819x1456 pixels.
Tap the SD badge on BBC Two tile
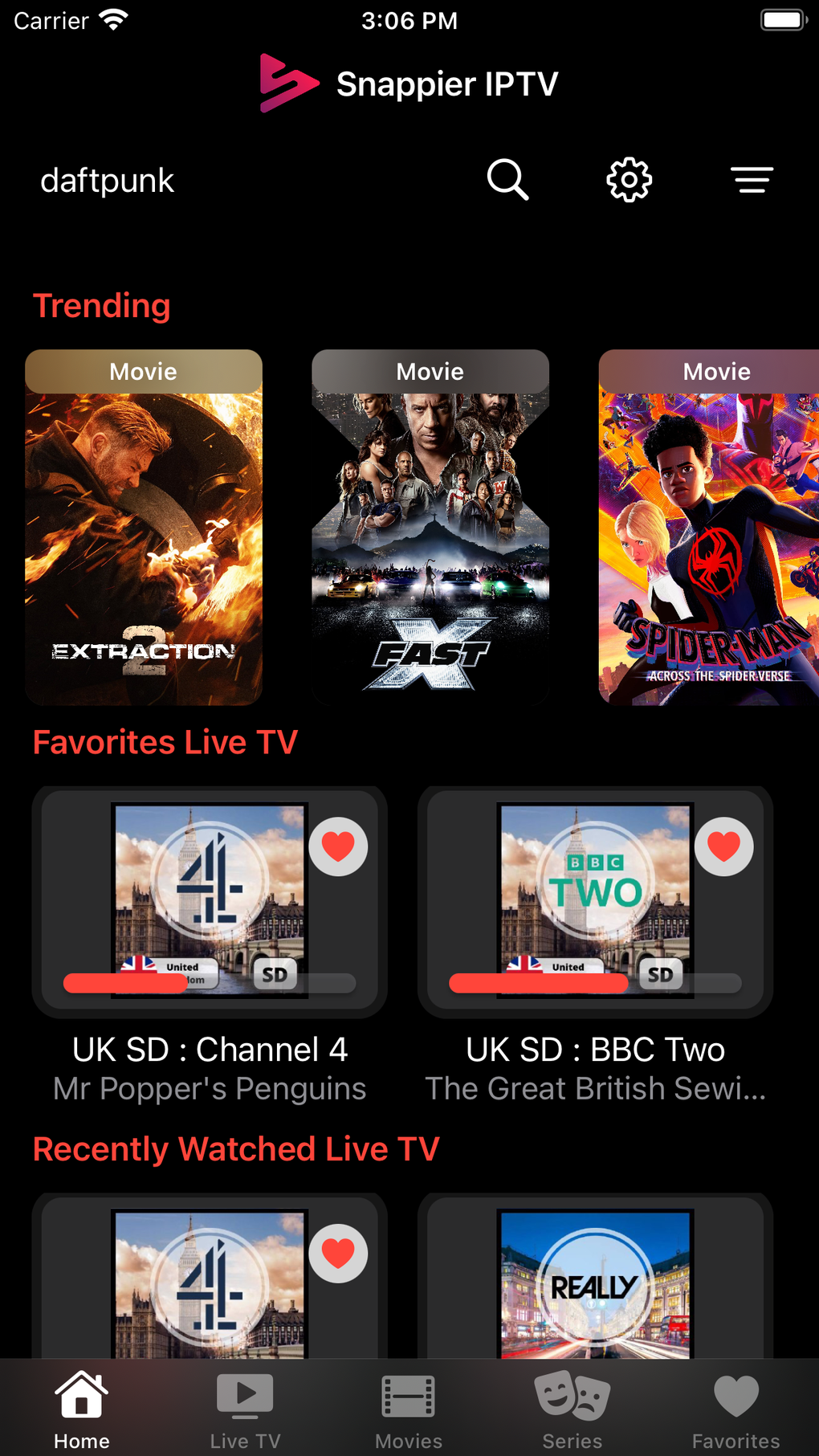coord(660,973)
